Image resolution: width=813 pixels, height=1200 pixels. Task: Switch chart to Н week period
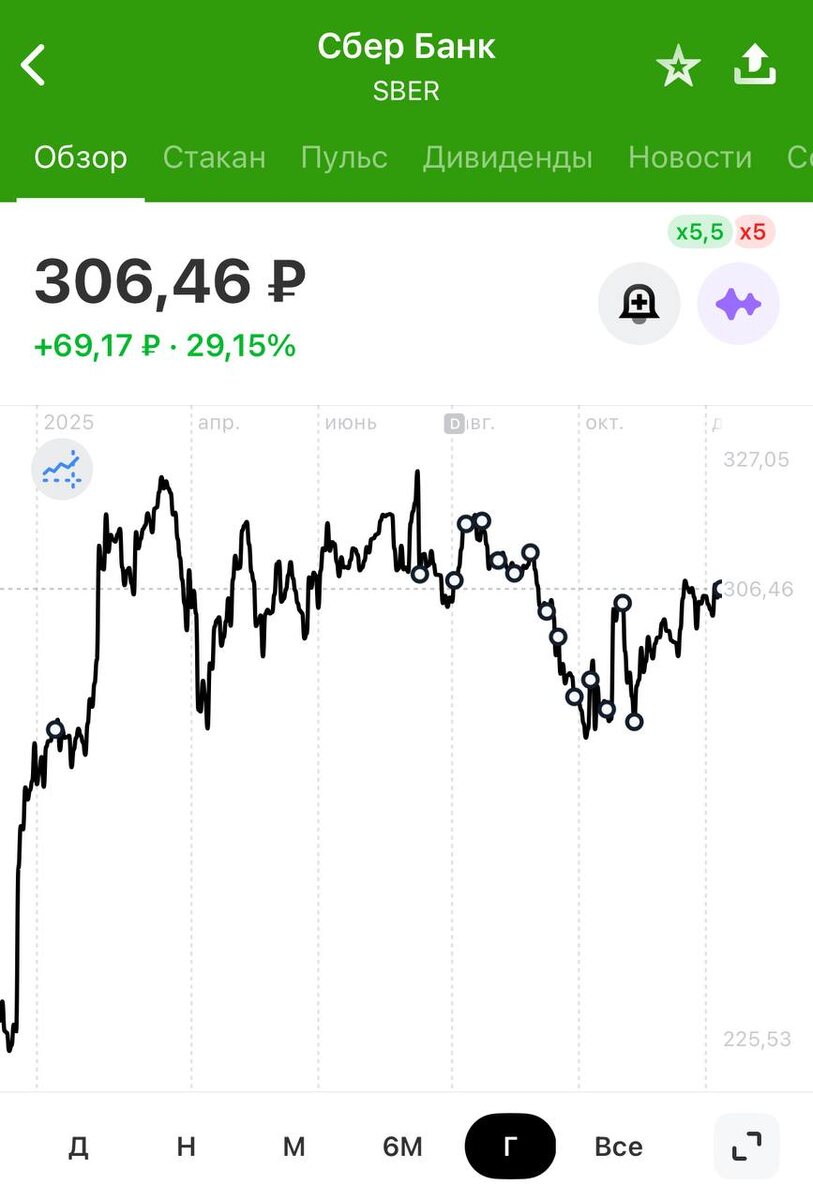pyautogui.click(x=186, y=1146)
